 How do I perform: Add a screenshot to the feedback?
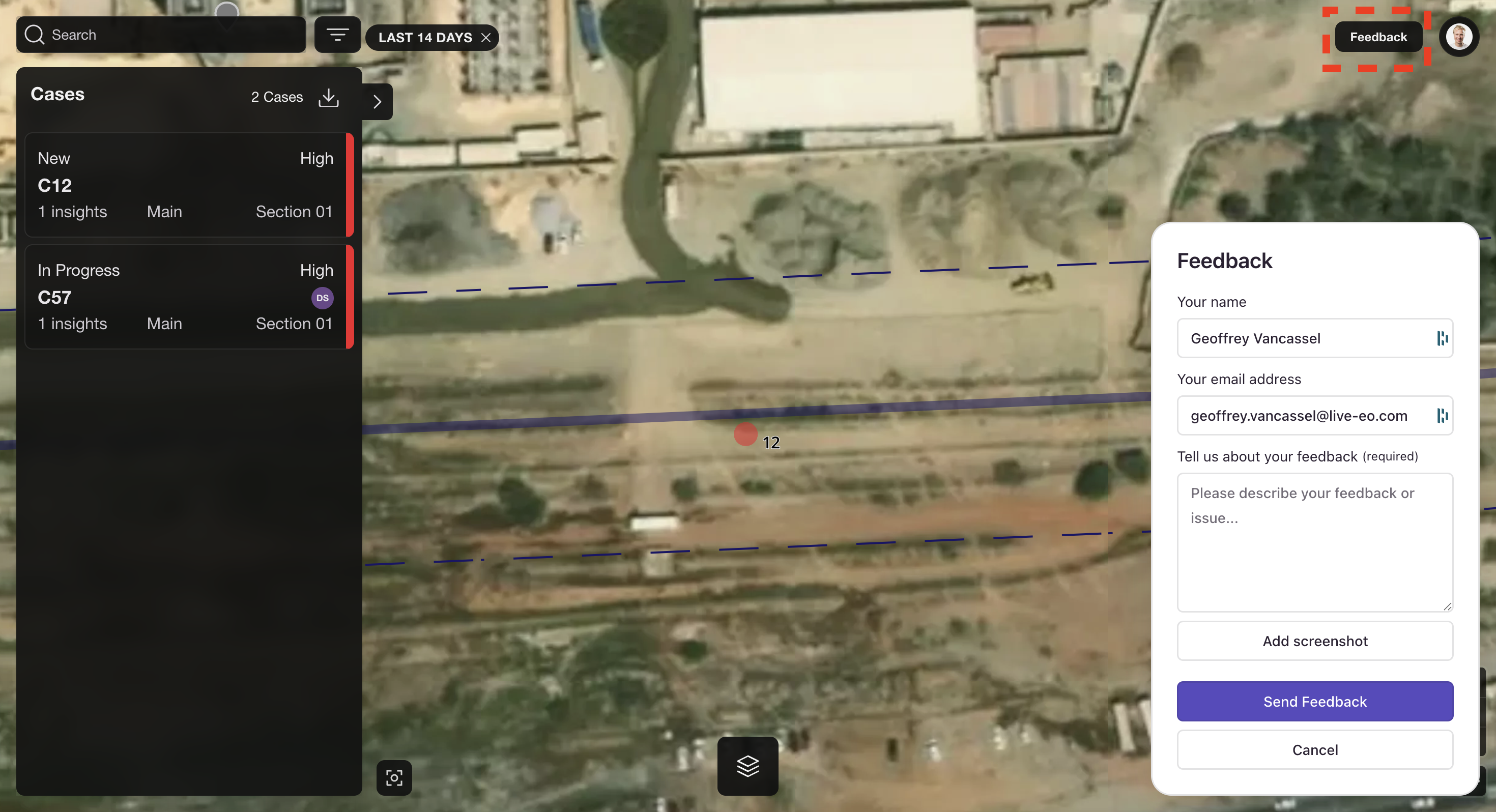1314,641
